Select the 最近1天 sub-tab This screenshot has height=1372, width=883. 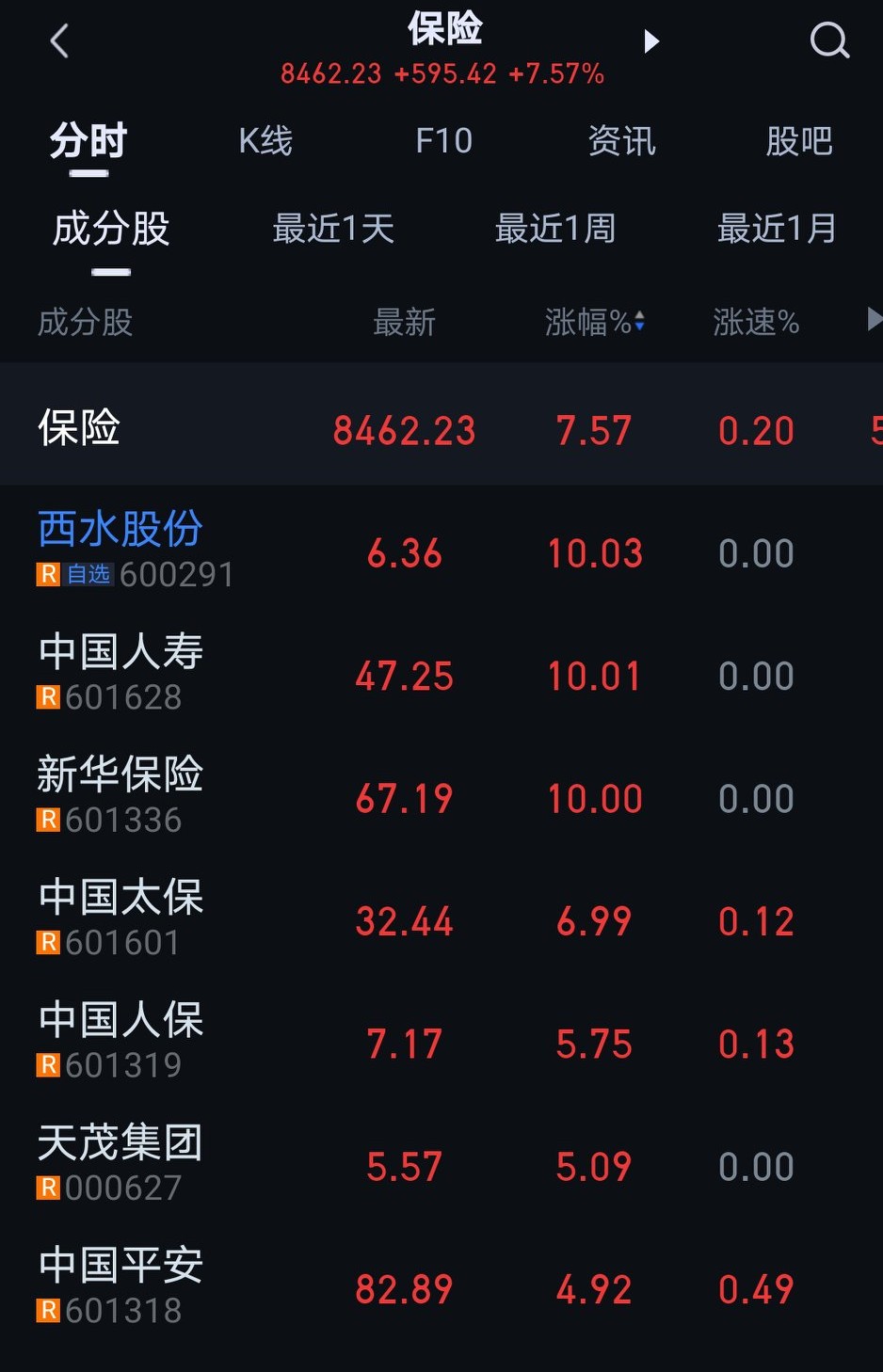click(333, 229)
